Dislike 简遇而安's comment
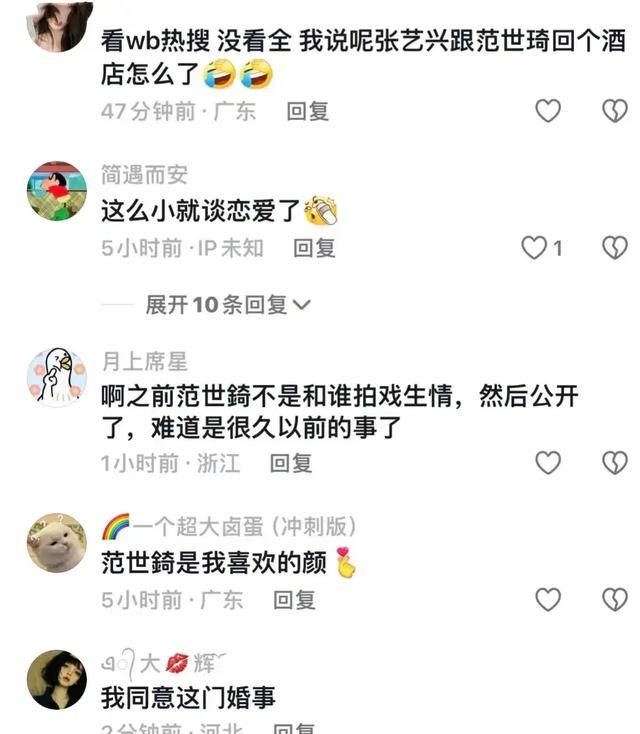The image size is (640, 734). point(614,247)
